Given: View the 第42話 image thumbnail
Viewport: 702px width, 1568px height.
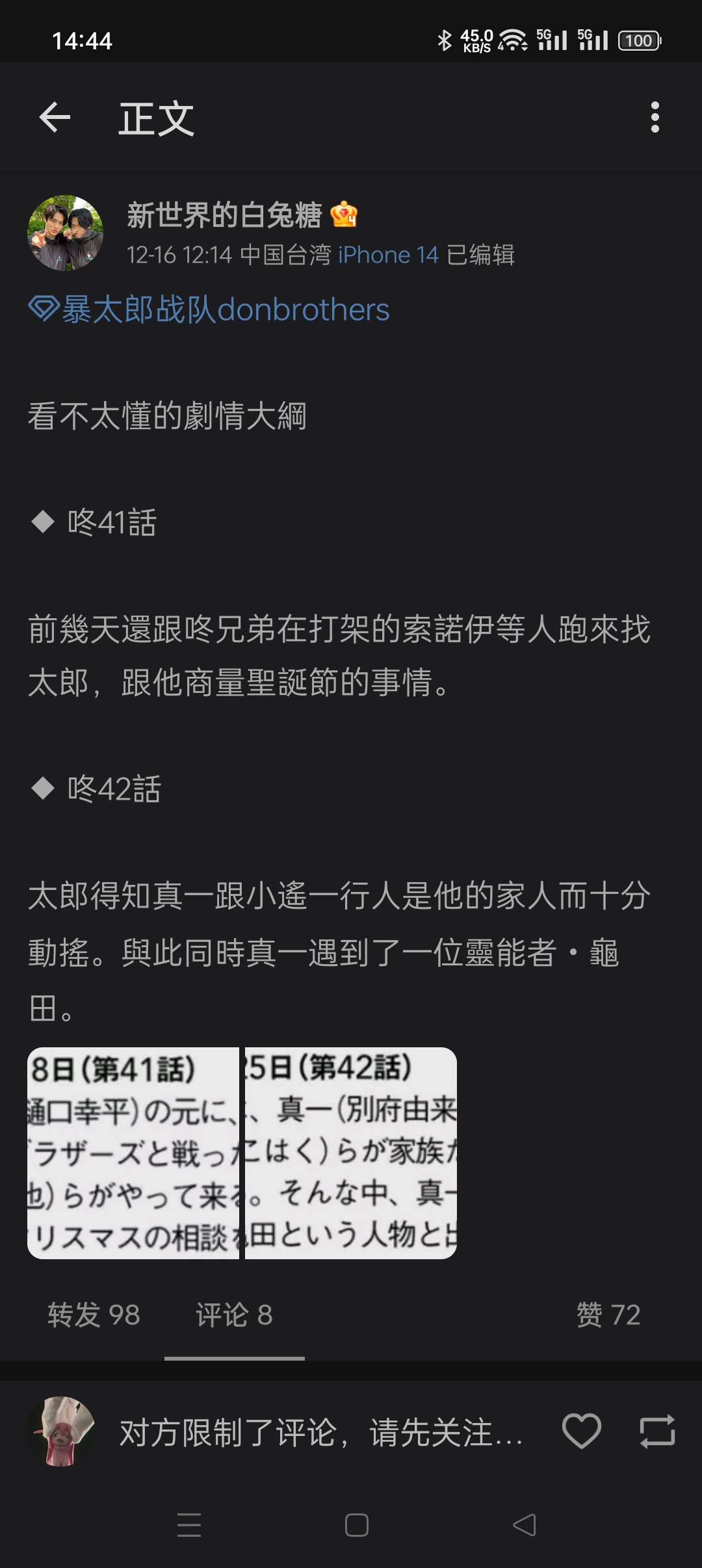Looking at the screenshot, I should pyautogui.click(x=351, y=1153).
